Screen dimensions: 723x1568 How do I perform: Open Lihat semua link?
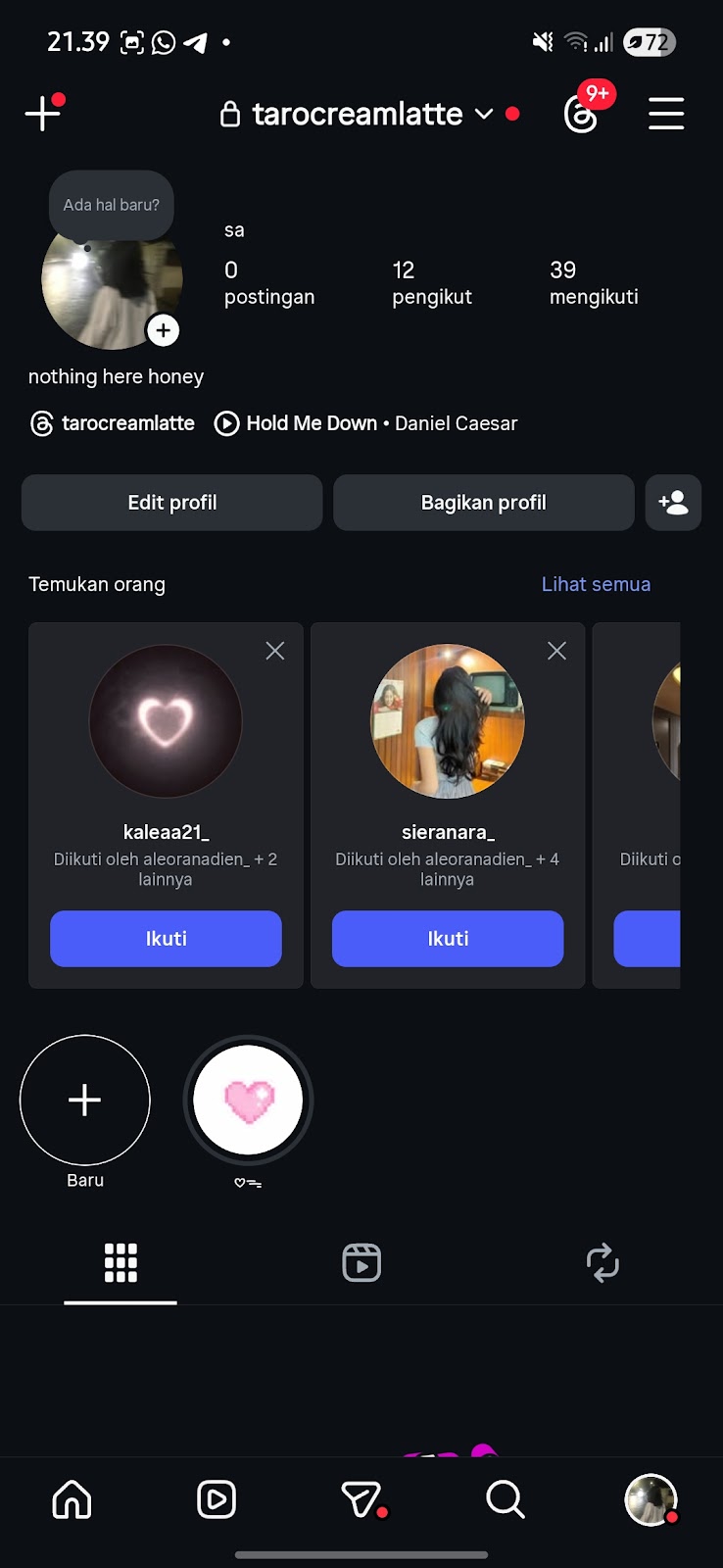tap(596, 584)
